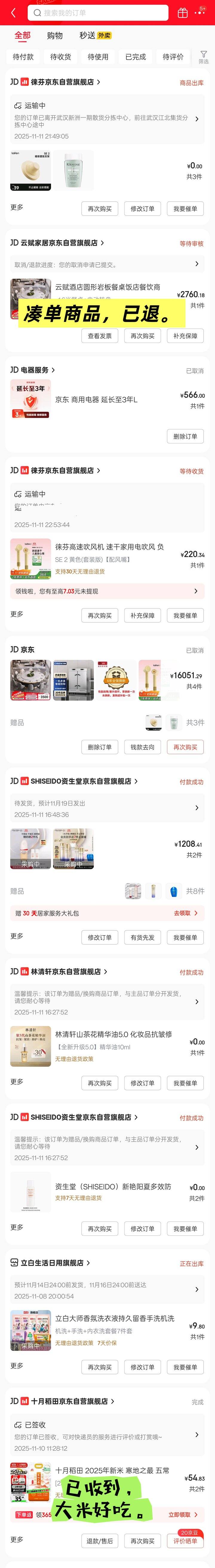Screen dimensions: 215x1568
Task: Tap 补充保障 on the 徕芬 hair dryer order
Action: [x=142, y=616]
